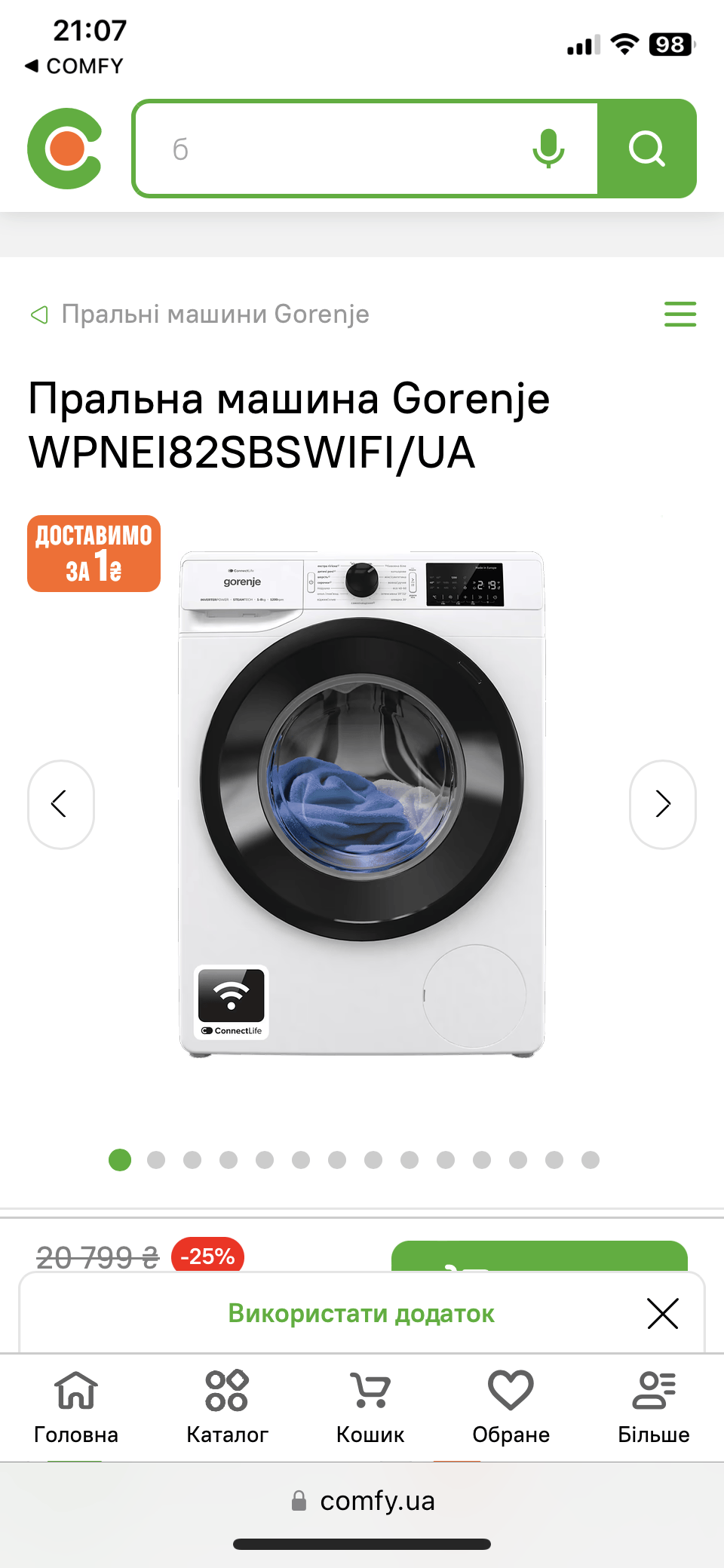Show the next product photo
This screenshot has width=724, height=1568.
point(662,804)
